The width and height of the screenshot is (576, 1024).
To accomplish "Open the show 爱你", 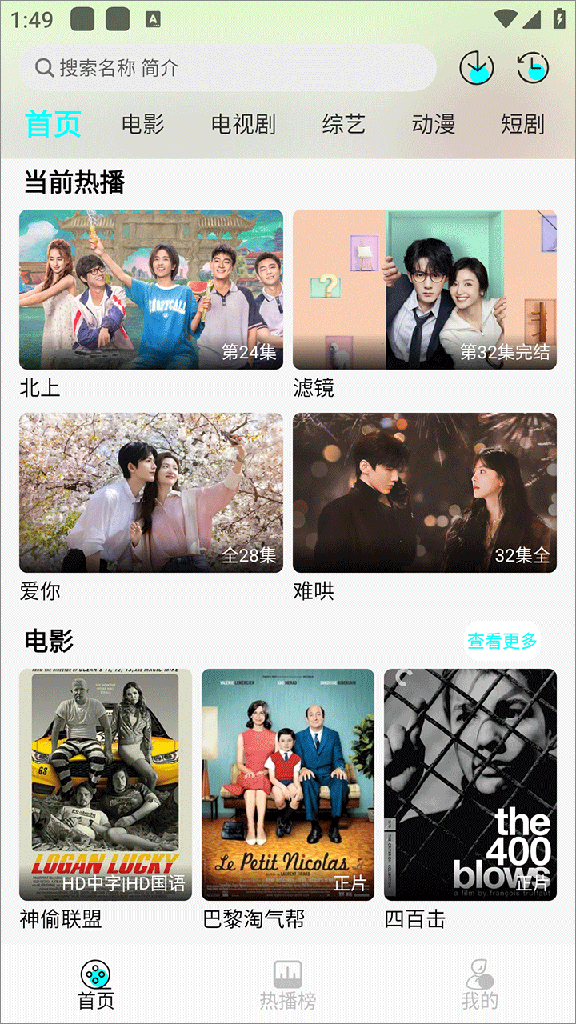I will [151, 507].
